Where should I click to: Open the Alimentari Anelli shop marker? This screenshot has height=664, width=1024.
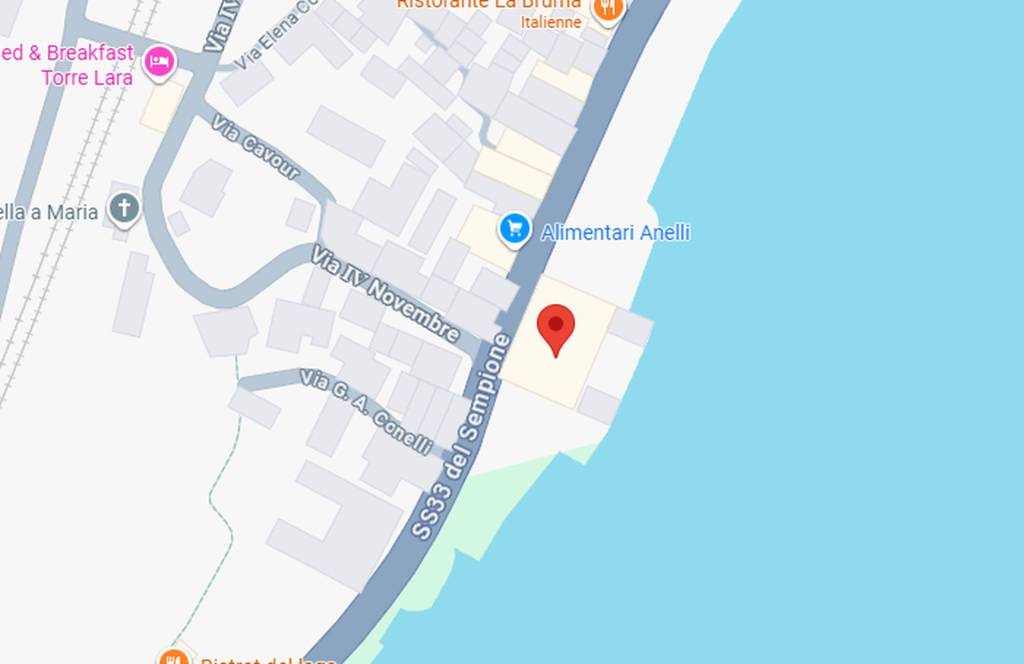[x=515, y=230]
